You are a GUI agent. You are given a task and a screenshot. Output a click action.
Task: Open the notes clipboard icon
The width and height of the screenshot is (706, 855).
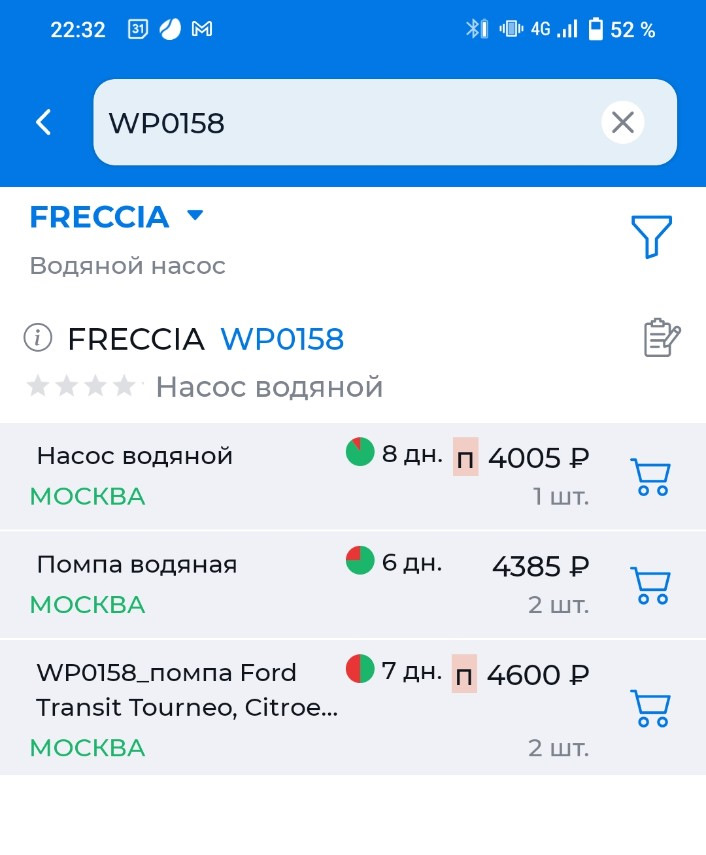[x=661, y=338]
